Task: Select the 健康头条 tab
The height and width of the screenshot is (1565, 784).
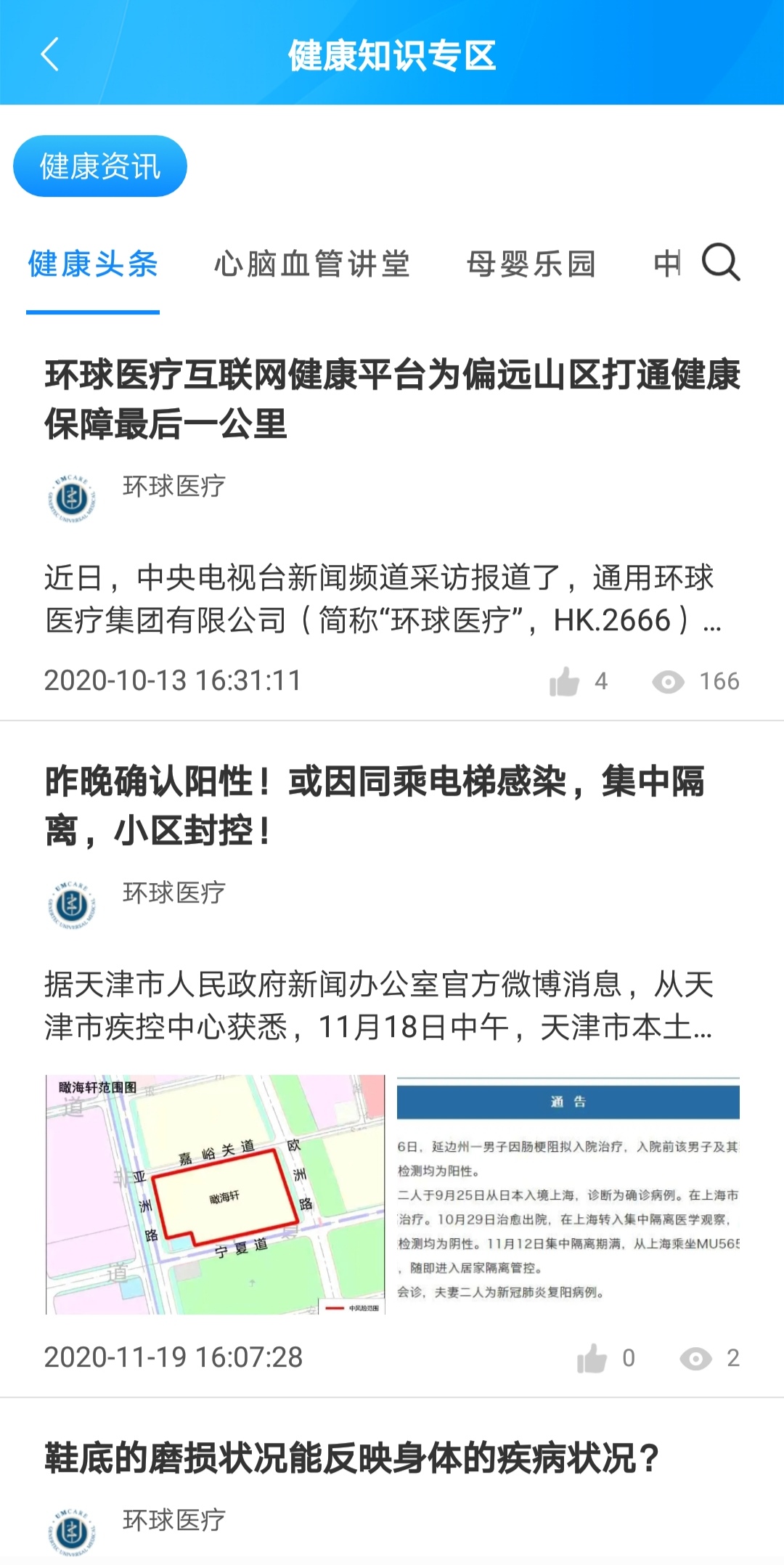Action: pos(91,265)
